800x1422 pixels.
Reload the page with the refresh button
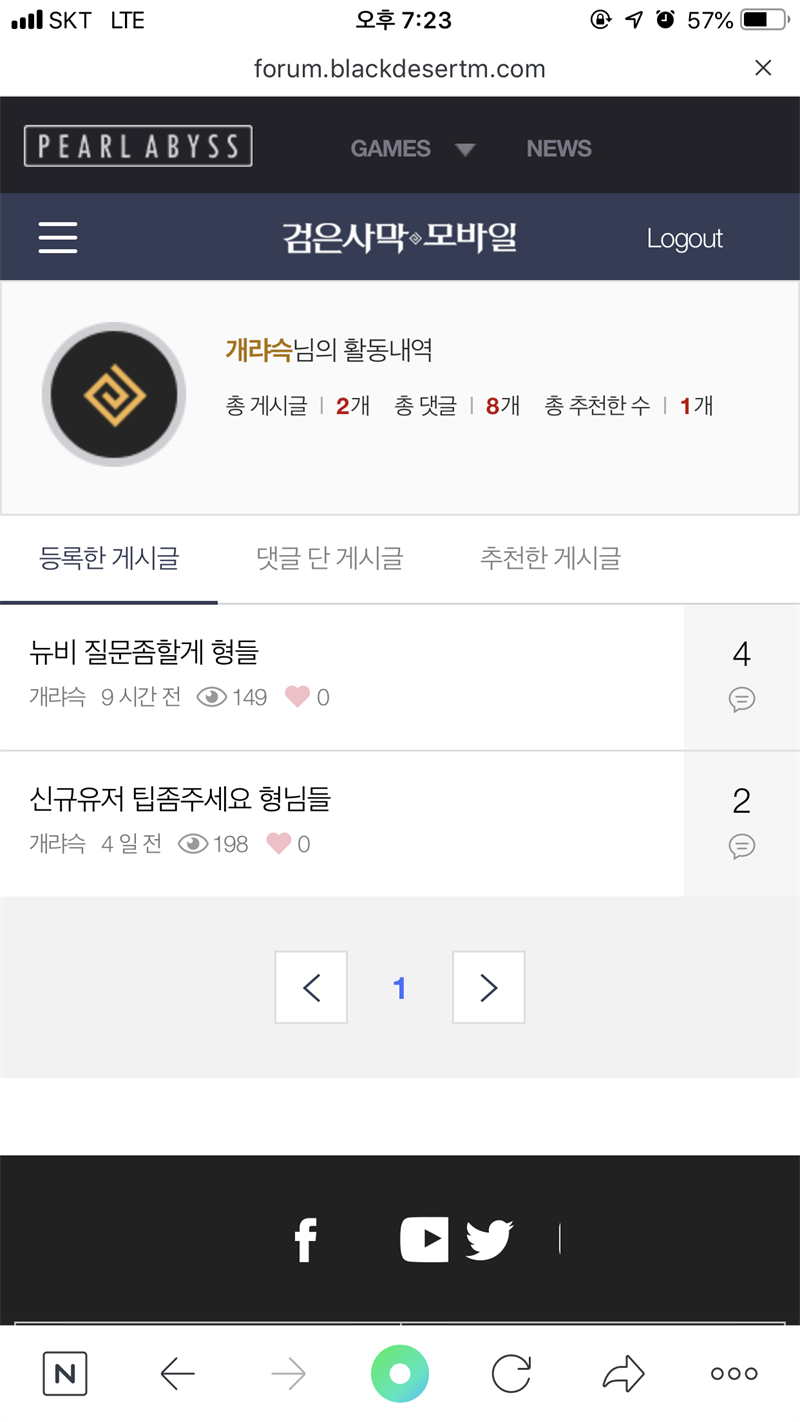coord(511,1374)
